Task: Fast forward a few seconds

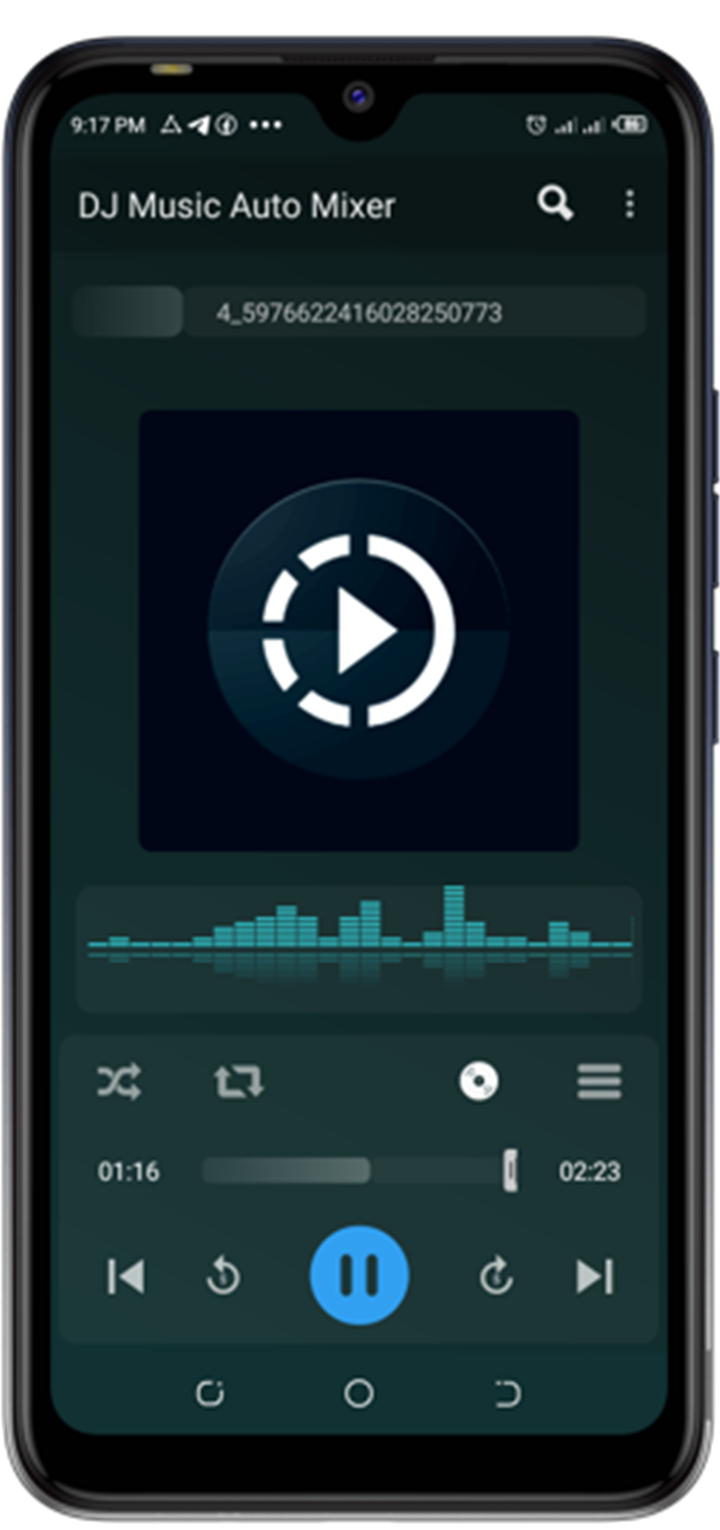Action: [496, 1276]
